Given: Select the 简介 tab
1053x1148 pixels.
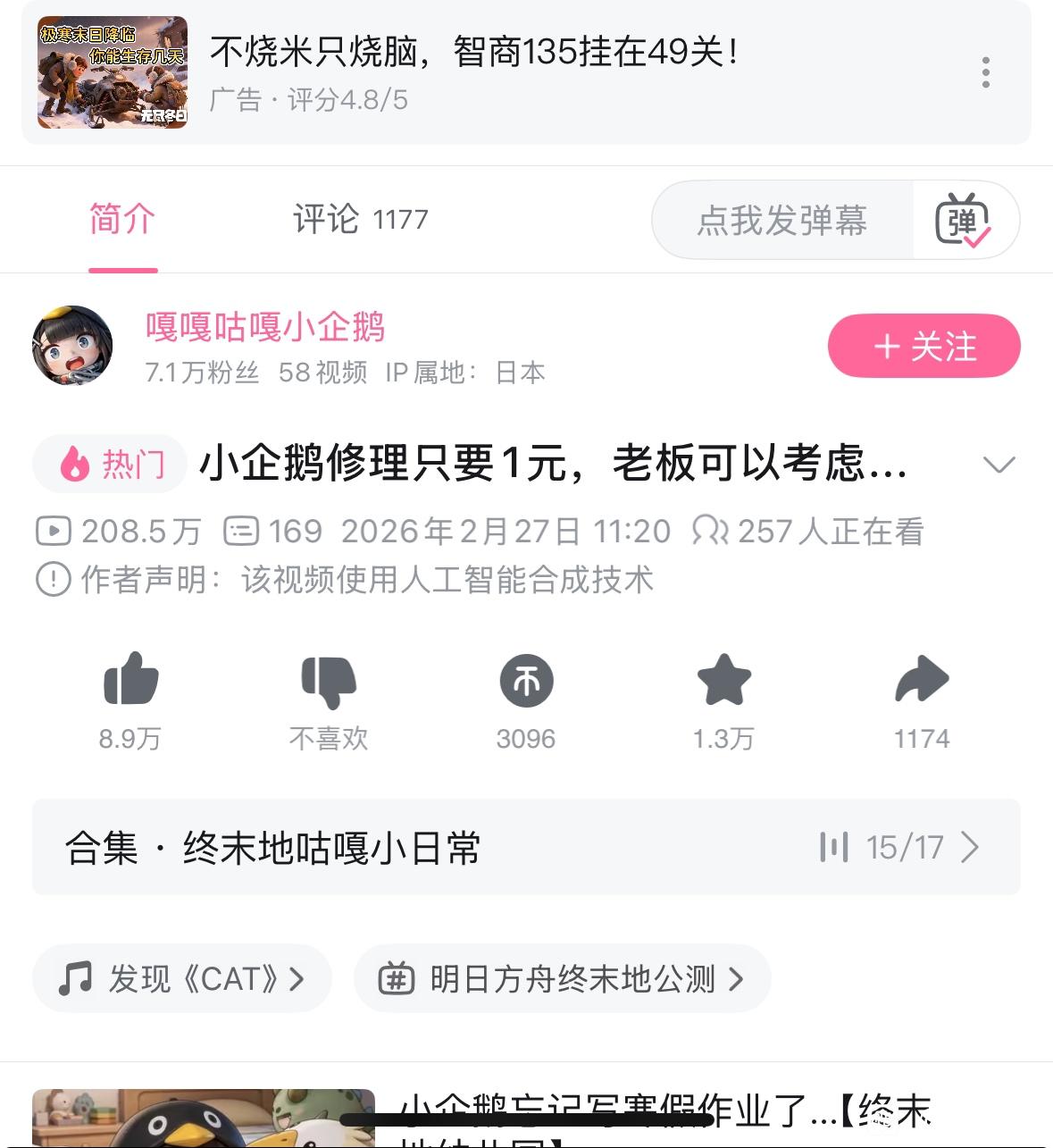Looking at the screenshot, I should 122,220.
